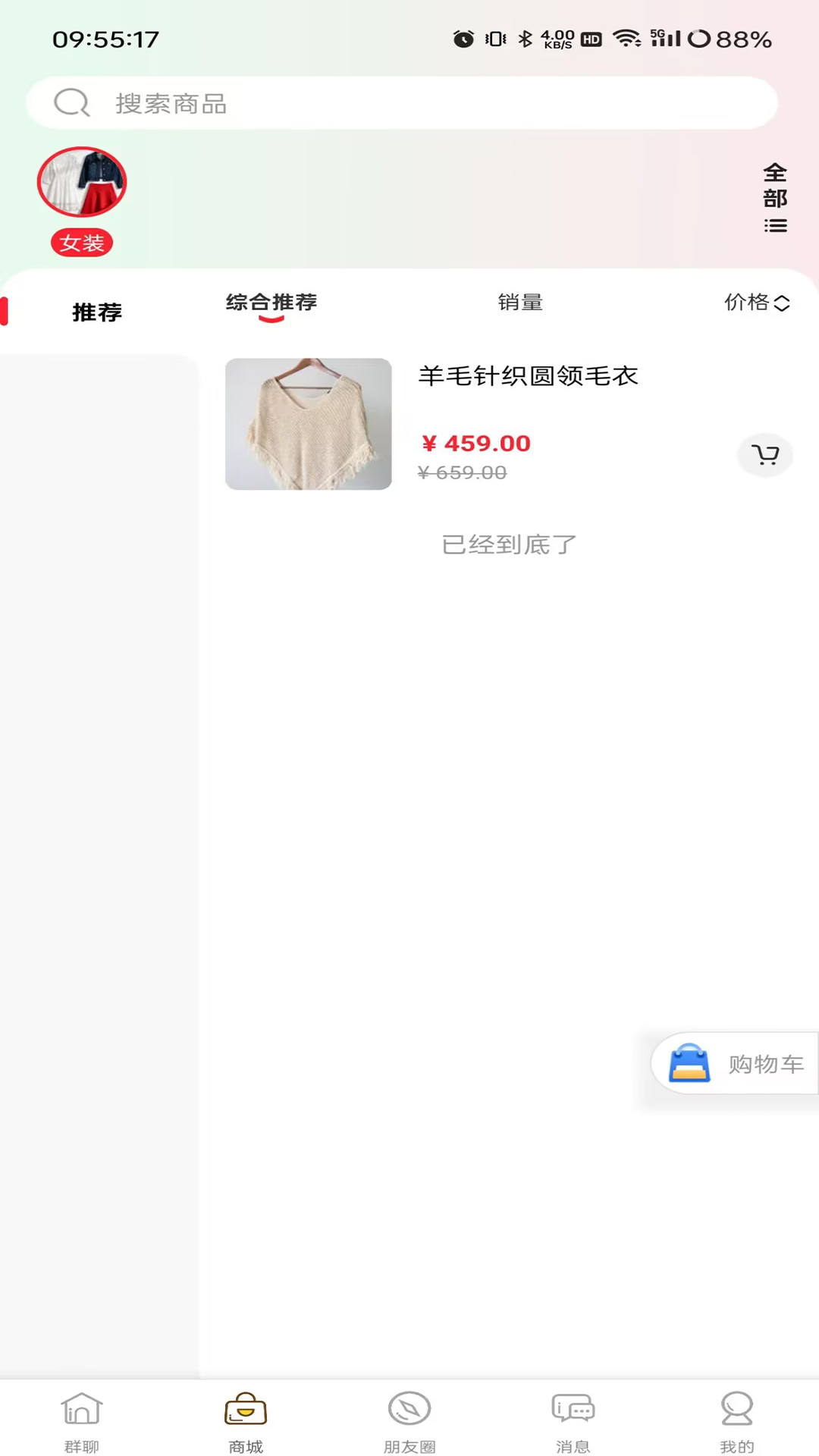This screenshot has width=819, height=1456.
Task: Open the sweater product thumbnail image
Action: tap(308, 425)
